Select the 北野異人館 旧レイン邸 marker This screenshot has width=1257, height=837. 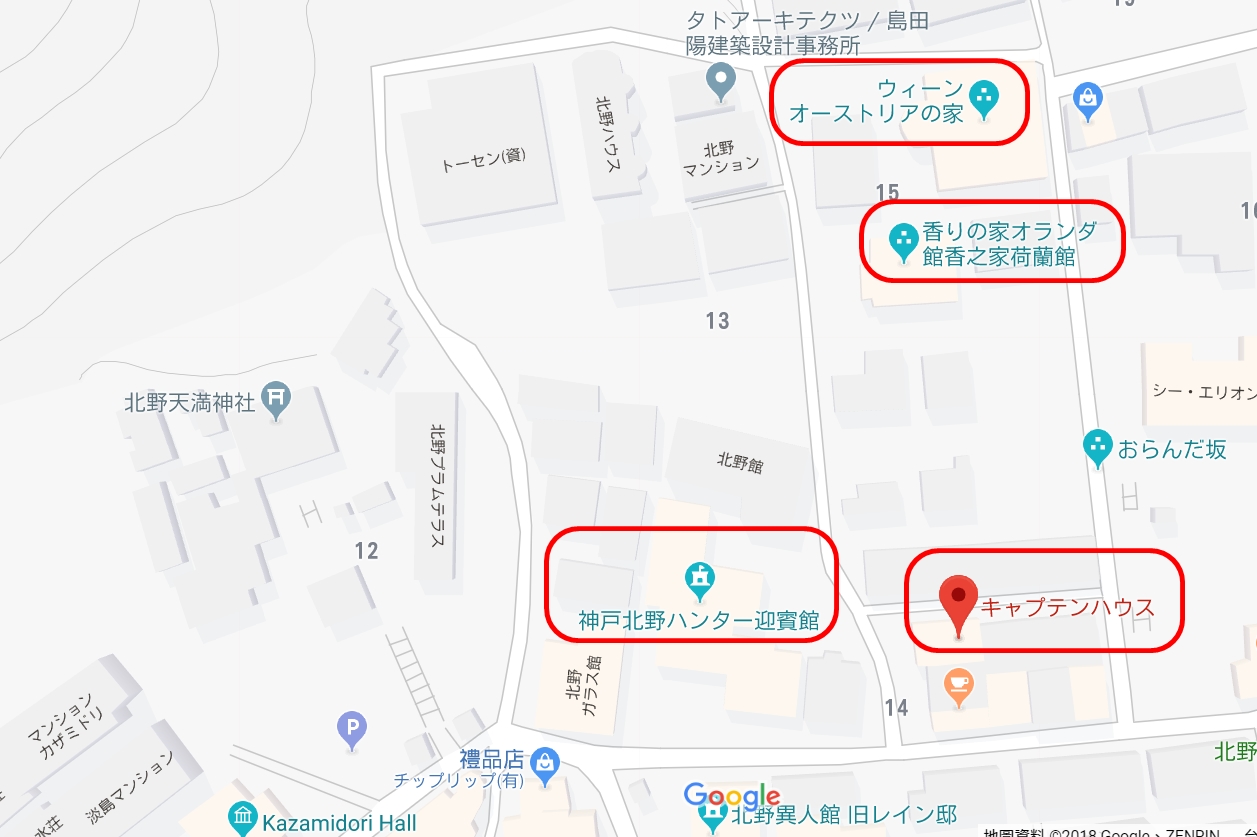[712, 817]
